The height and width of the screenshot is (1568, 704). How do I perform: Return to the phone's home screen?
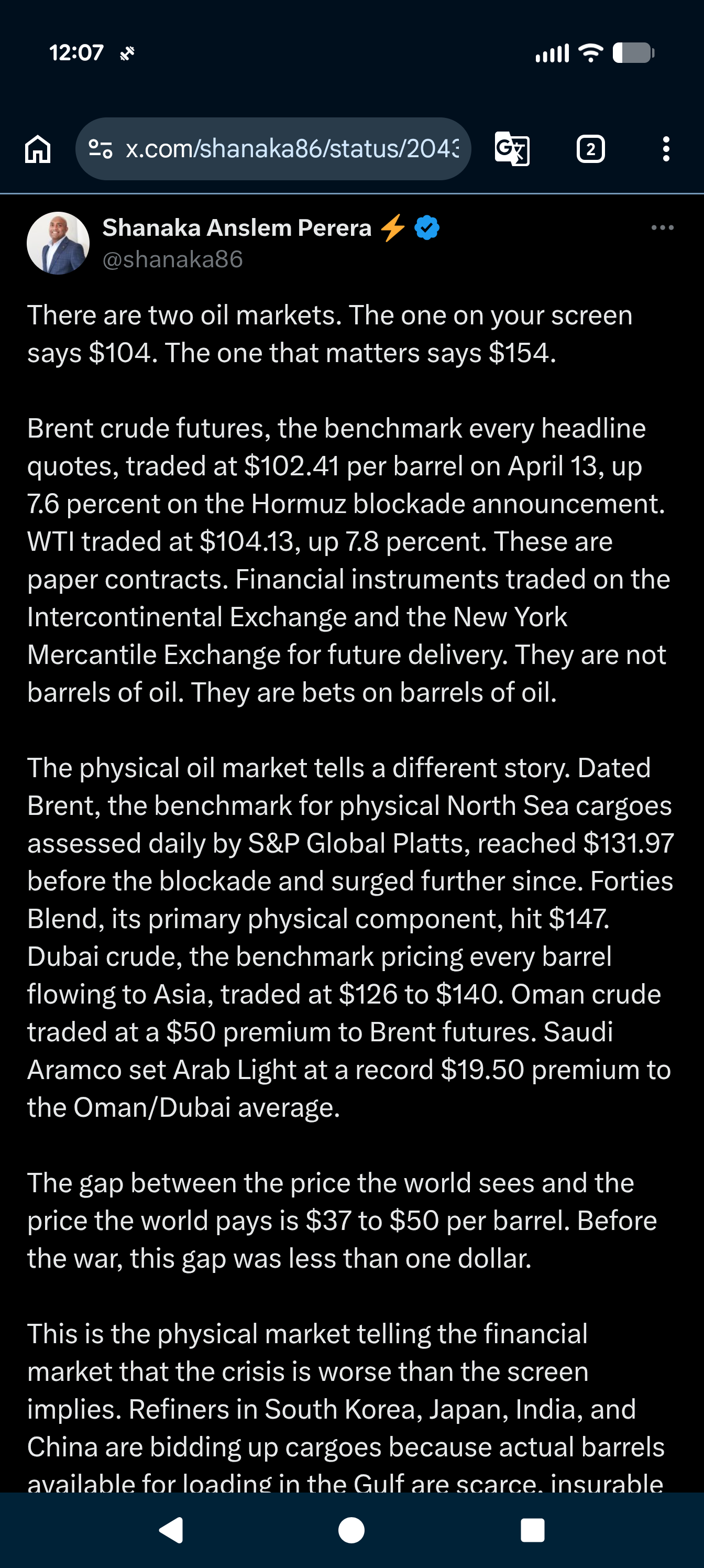click(x=351, y=1530)
